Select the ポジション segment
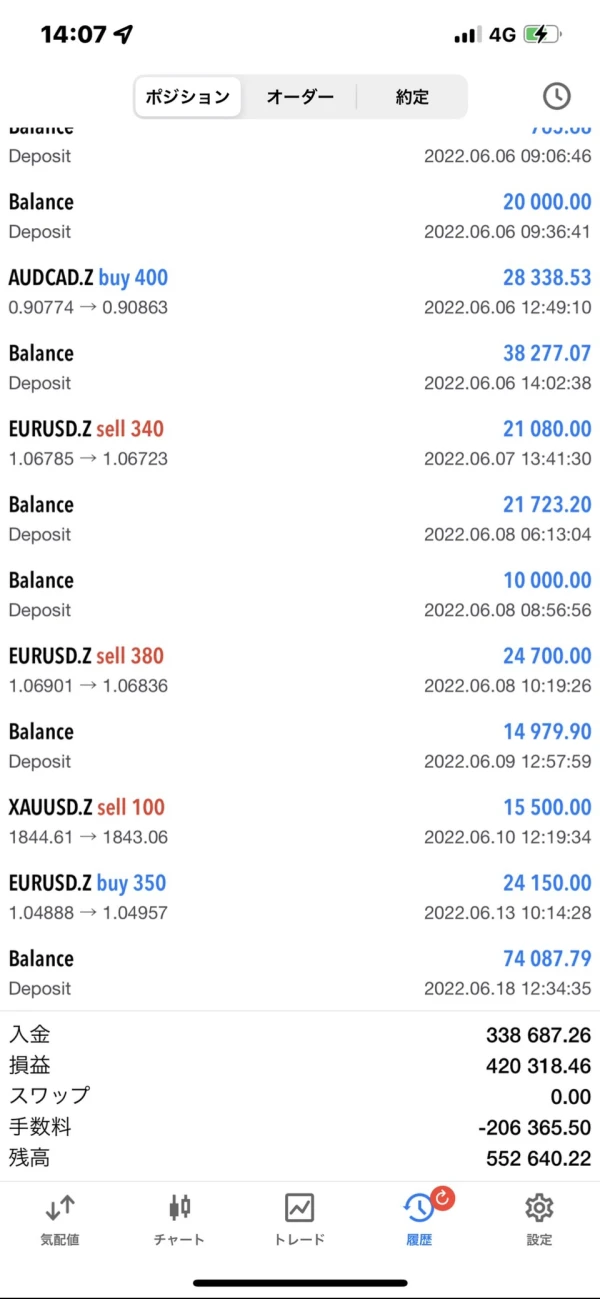Screen dimensions: 600x1299 [x=188, y=97]
